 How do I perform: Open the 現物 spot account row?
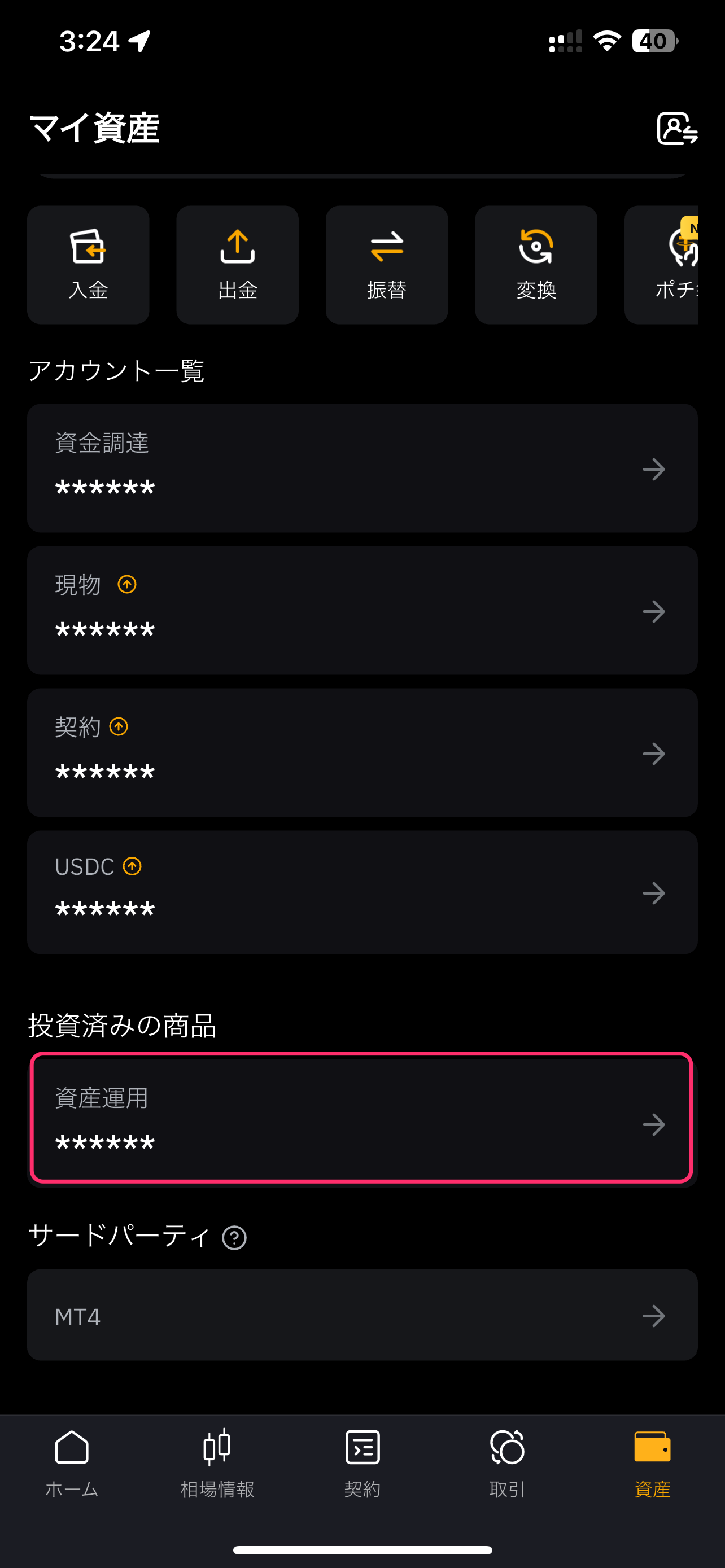(362, 611)
